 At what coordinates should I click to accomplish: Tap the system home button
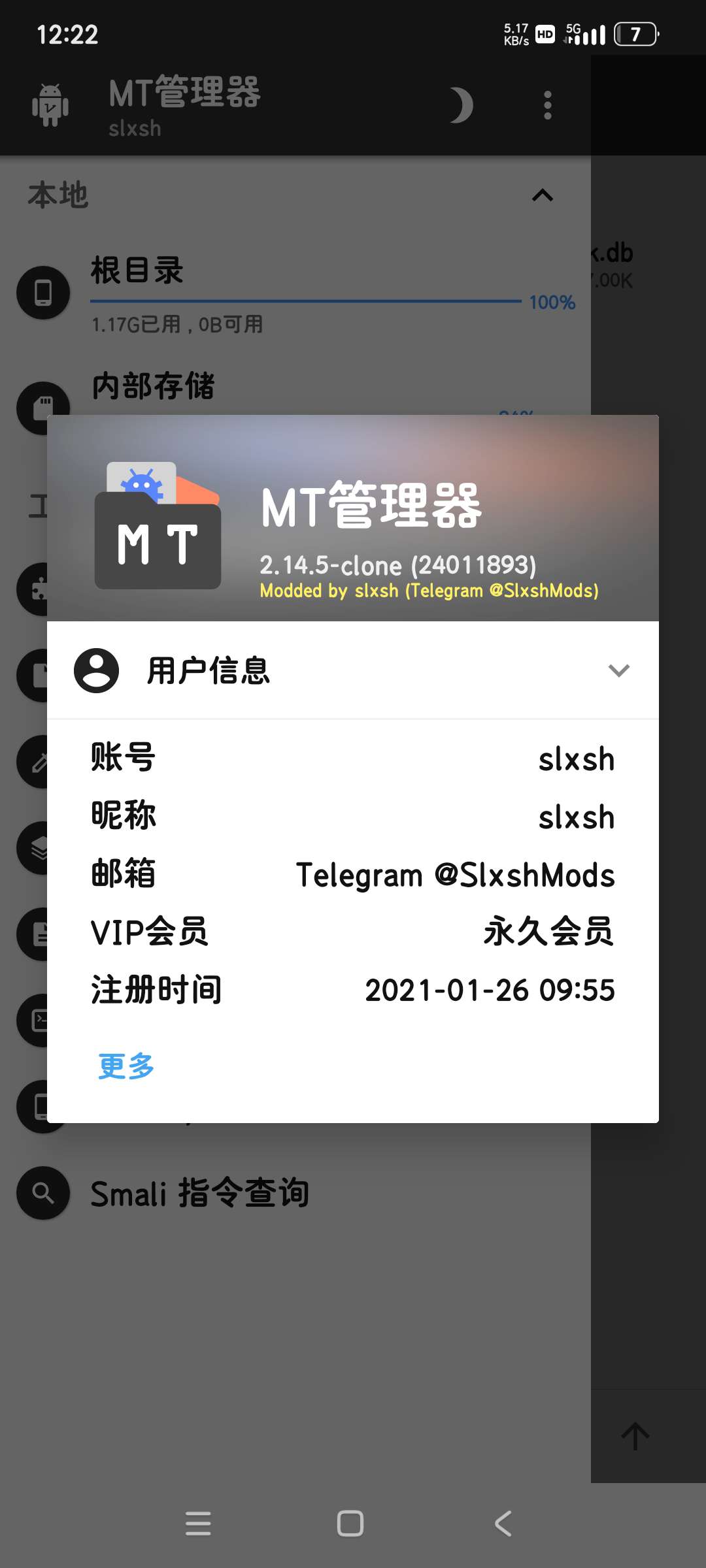click(350, 1524)
